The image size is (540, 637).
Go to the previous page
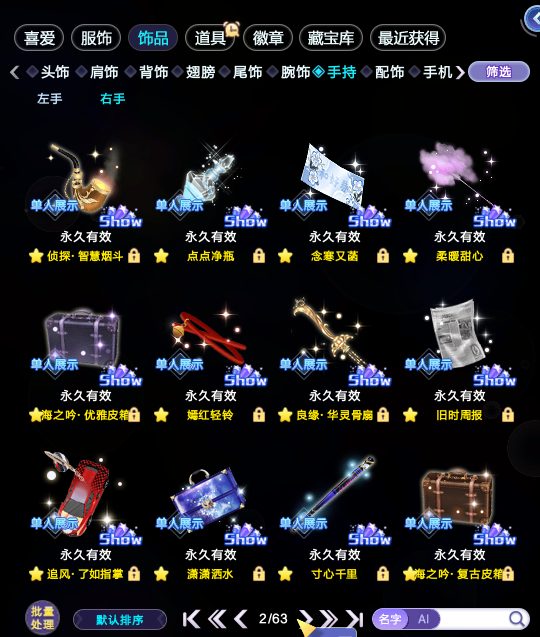(242, 619)
